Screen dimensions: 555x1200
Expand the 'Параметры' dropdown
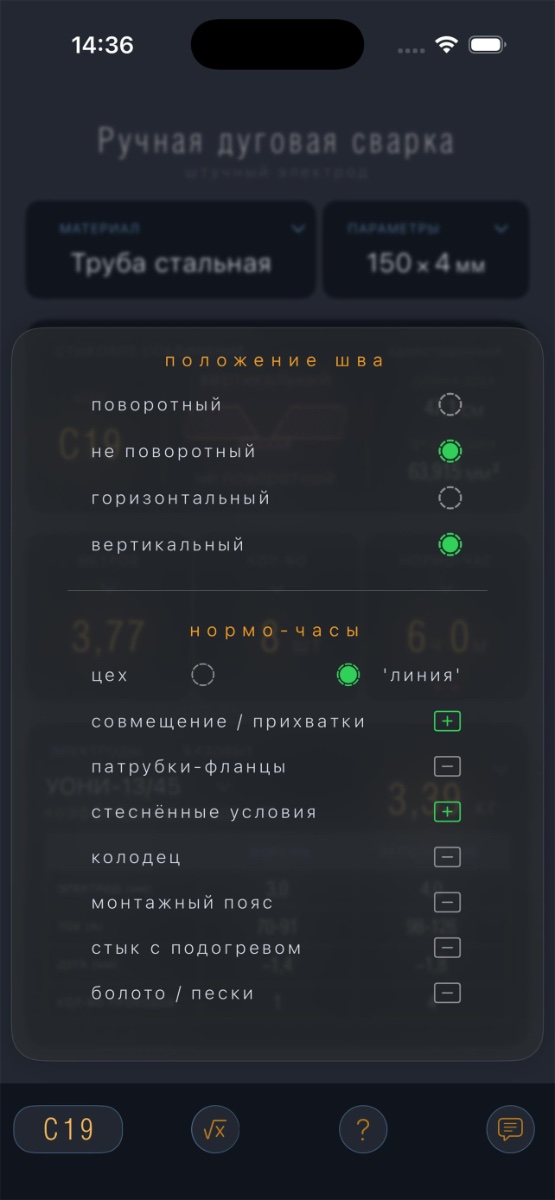(426, 249)
